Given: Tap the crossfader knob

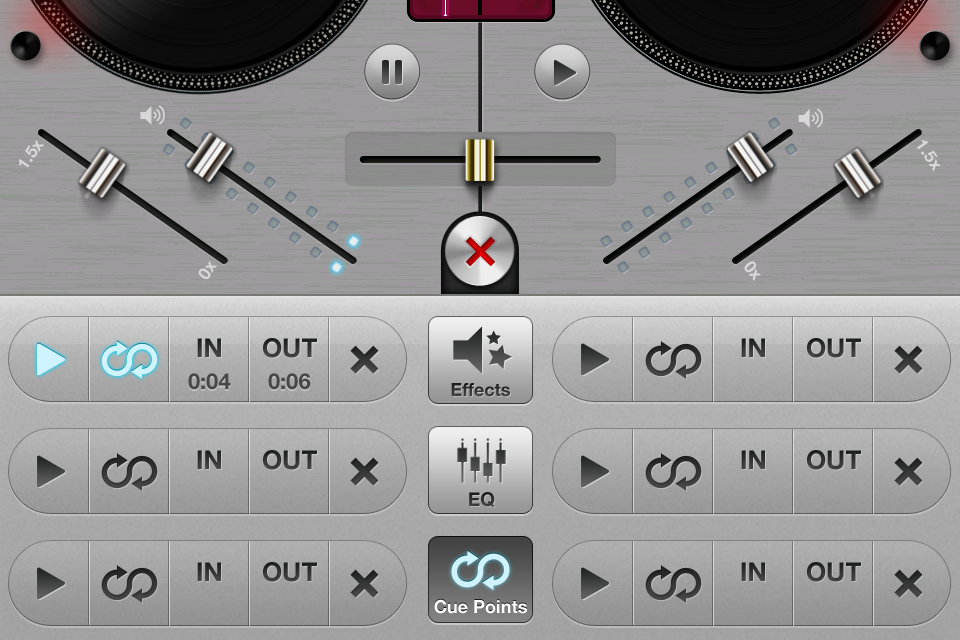Looking at the screenshot, I should tap(480, 160).
